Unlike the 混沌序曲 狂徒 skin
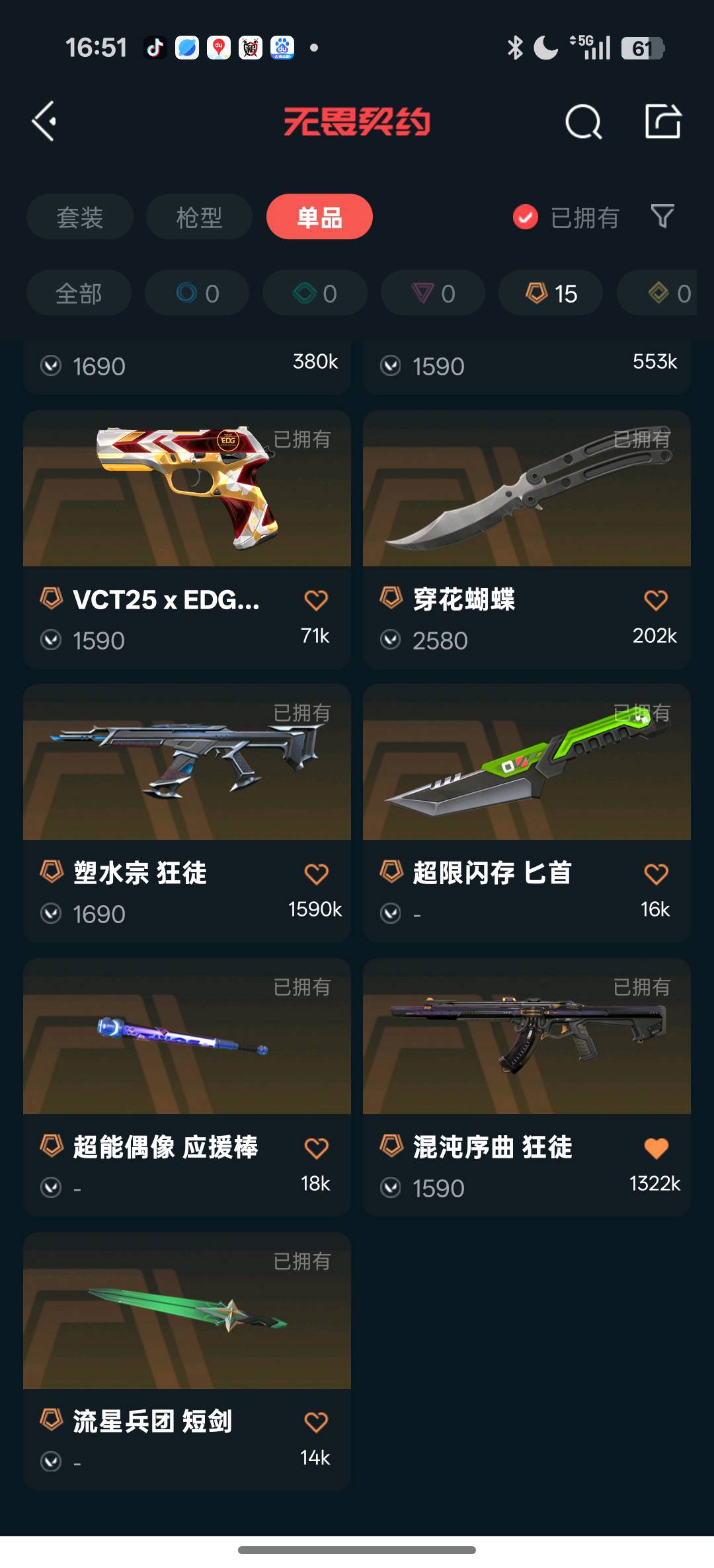This screenshot has width=714, height=1568. [656, 1148]
